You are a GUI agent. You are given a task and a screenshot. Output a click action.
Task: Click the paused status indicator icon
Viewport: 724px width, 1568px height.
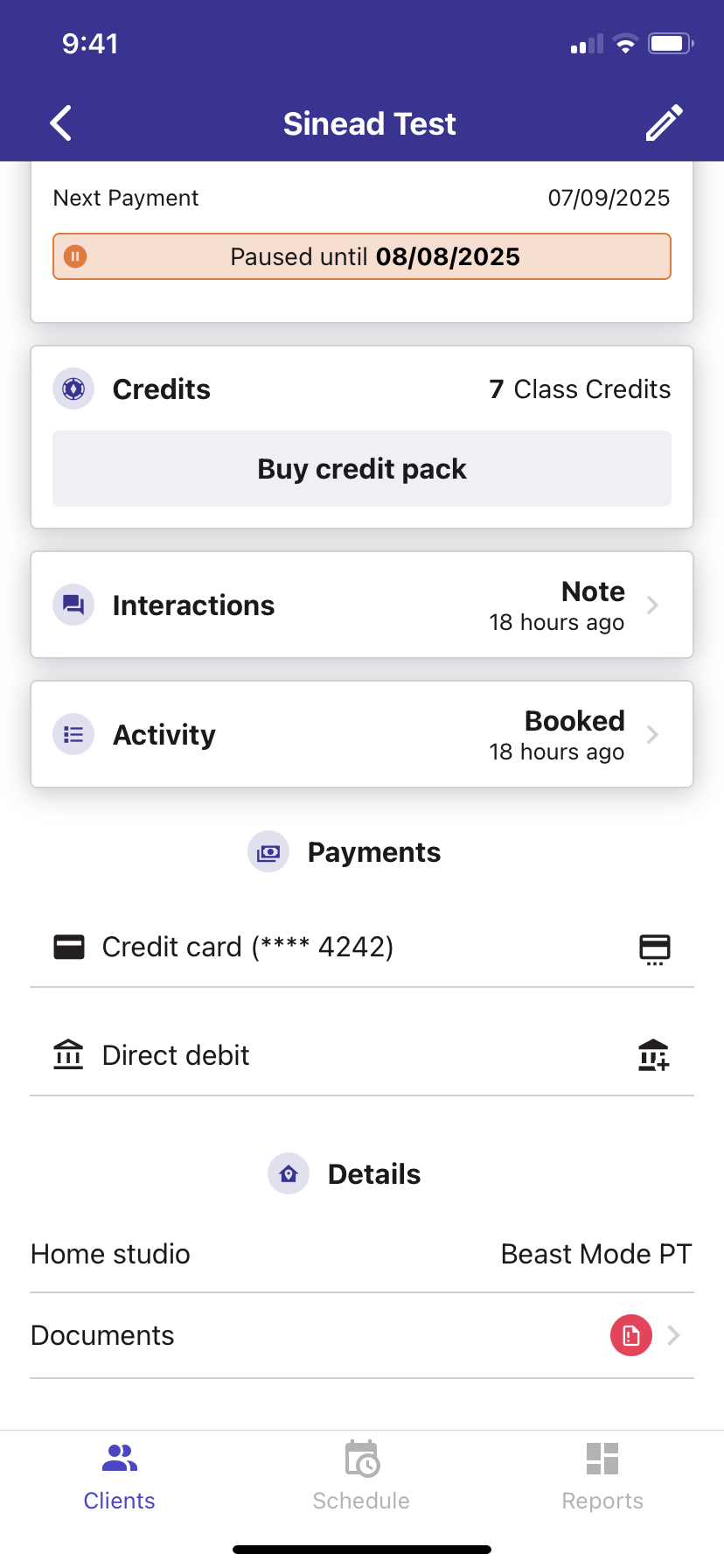75,256
